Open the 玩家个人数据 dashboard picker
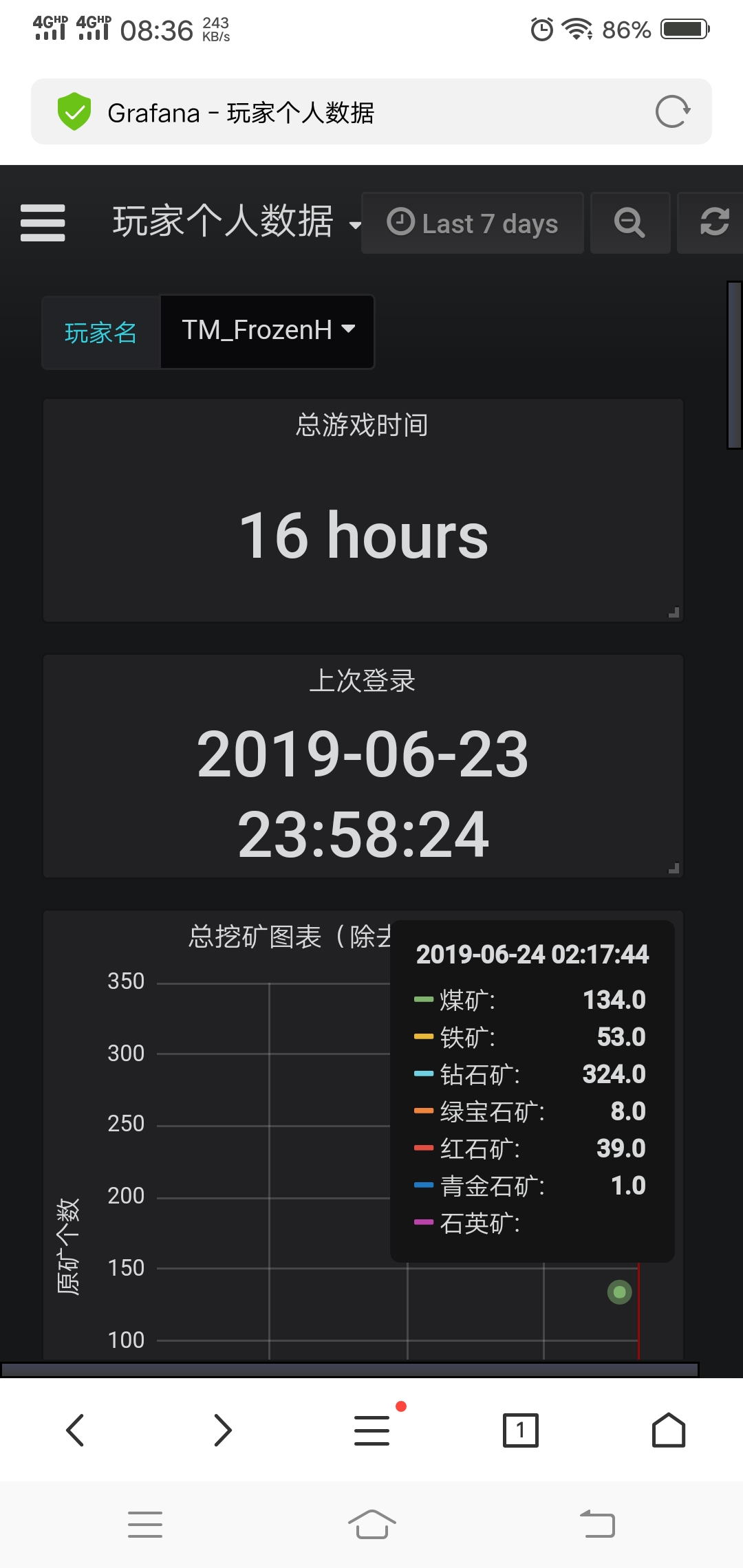 click(x=236, y=222)
